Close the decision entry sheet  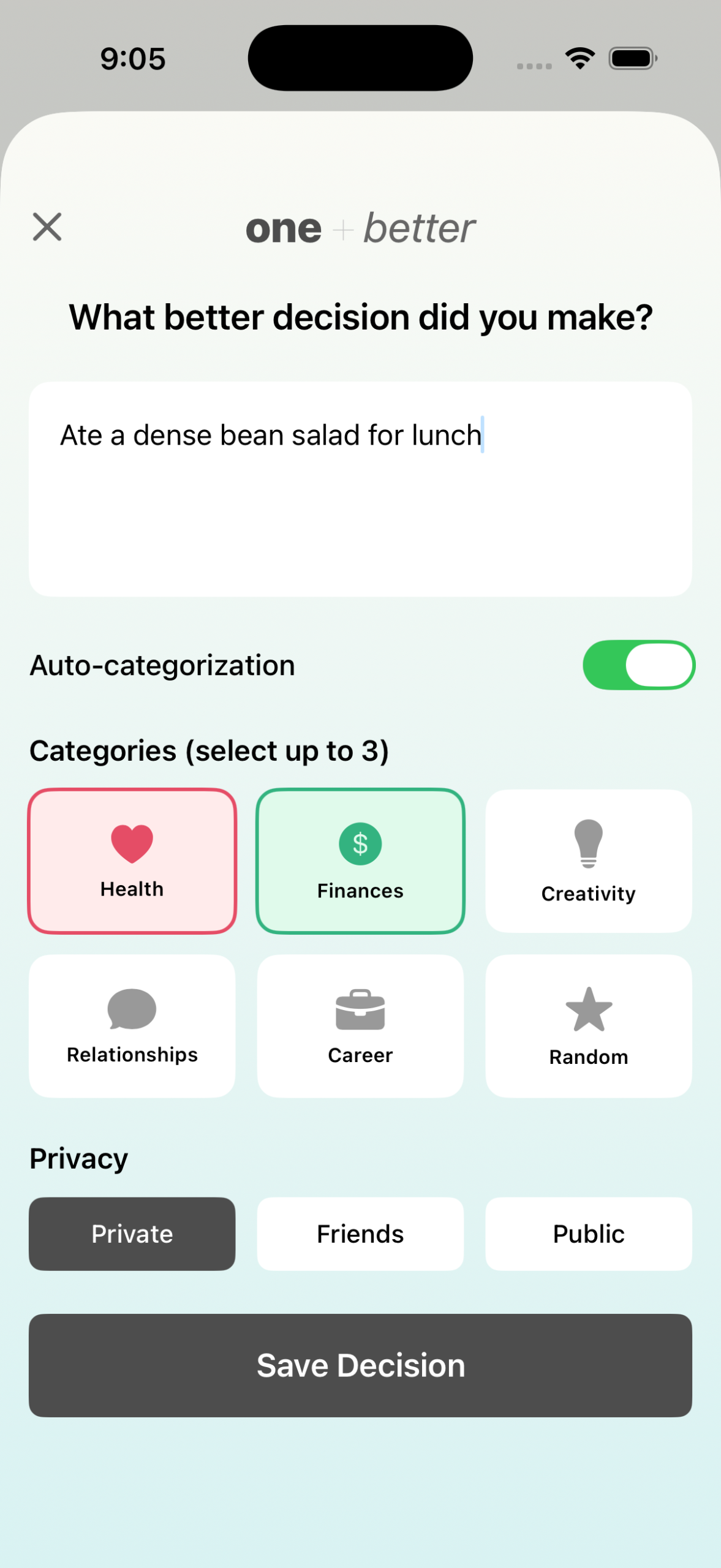(47, 227)
